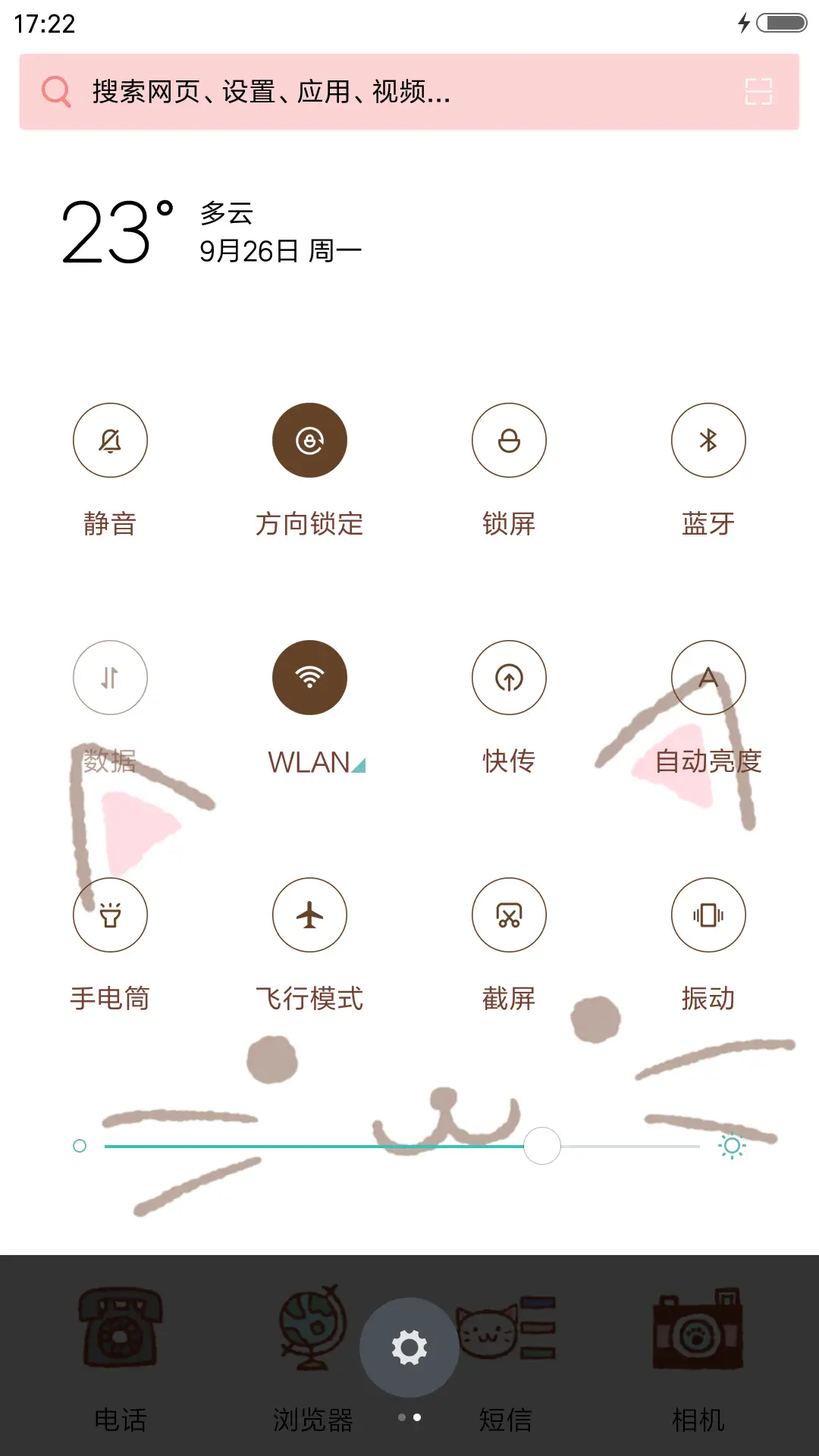Tap the QR code scan icon in search bar
This screenshot has width=819, height=1456.
(x=758, y=91)
